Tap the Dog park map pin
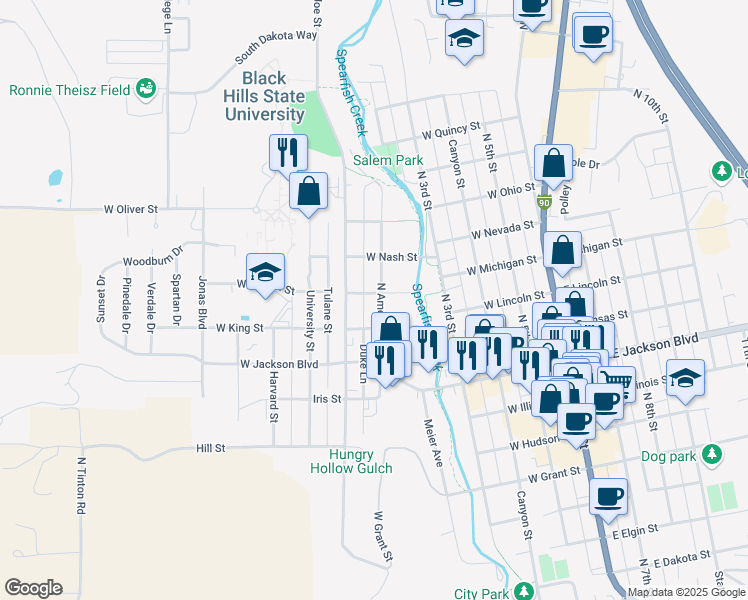This screenshot has width=748, height=600. coord(712,456)
